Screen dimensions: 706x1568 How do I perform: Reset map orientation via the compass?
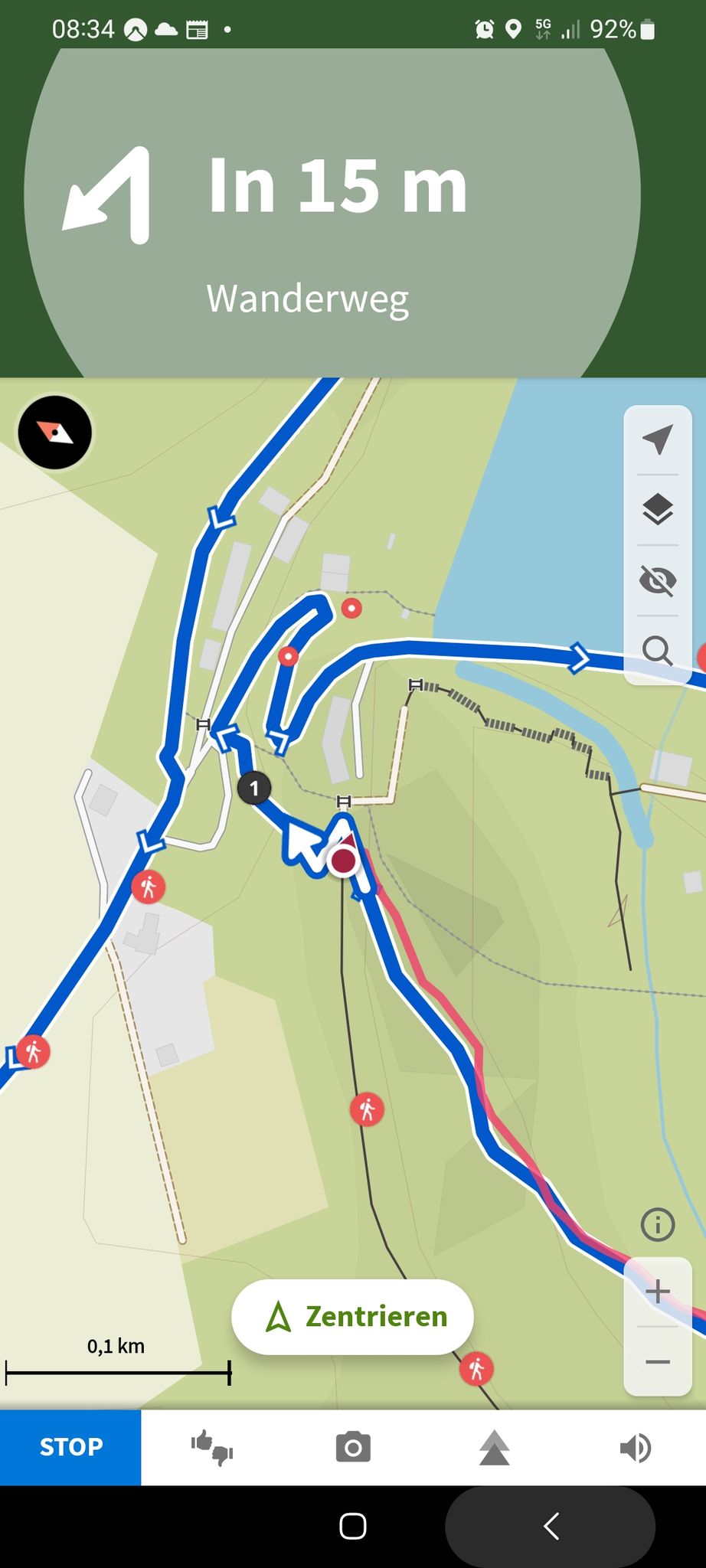(x=55, y=433)
